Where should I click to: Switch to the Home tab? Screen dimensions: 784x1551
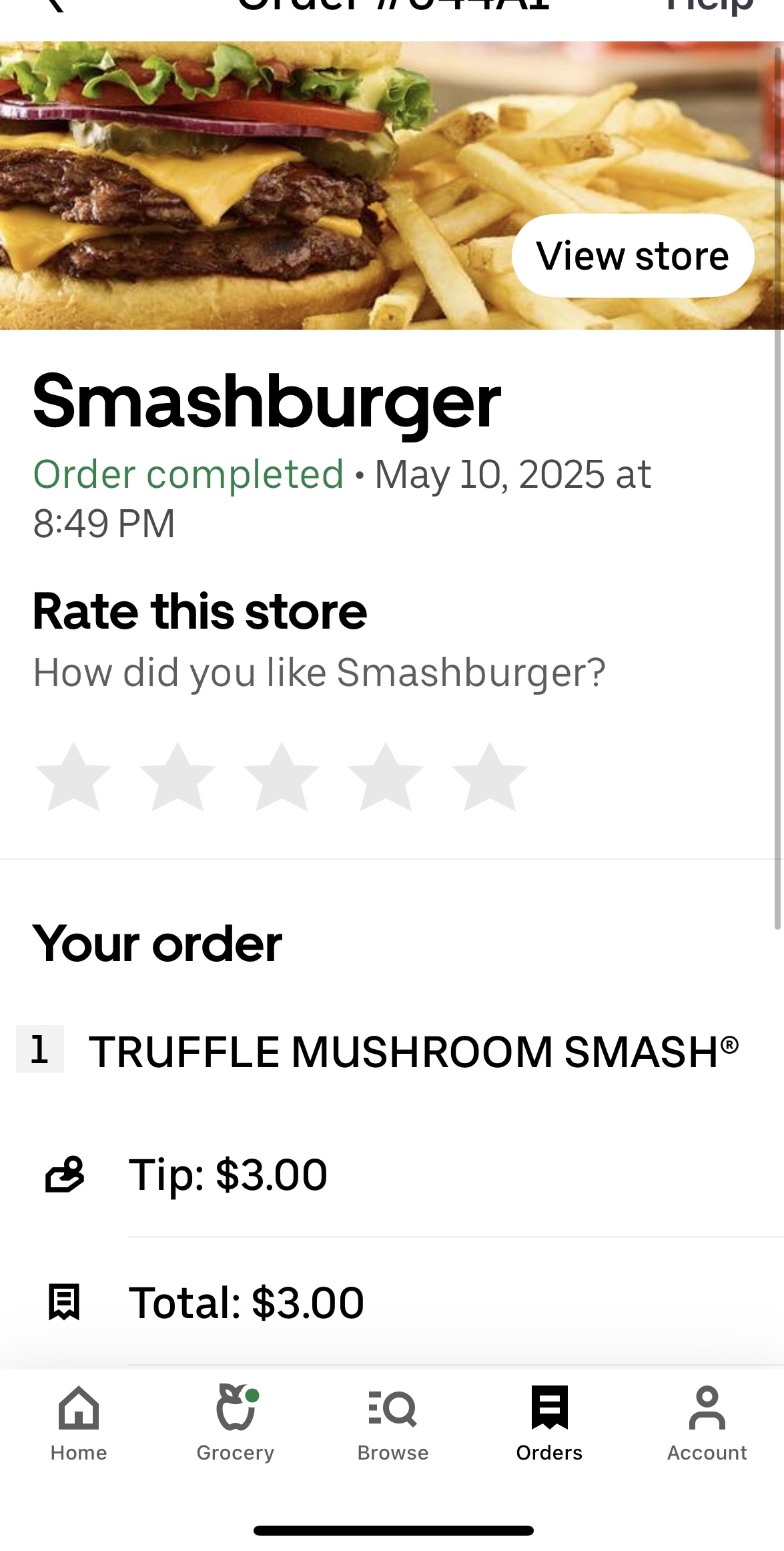click(x=79, y=1423)
